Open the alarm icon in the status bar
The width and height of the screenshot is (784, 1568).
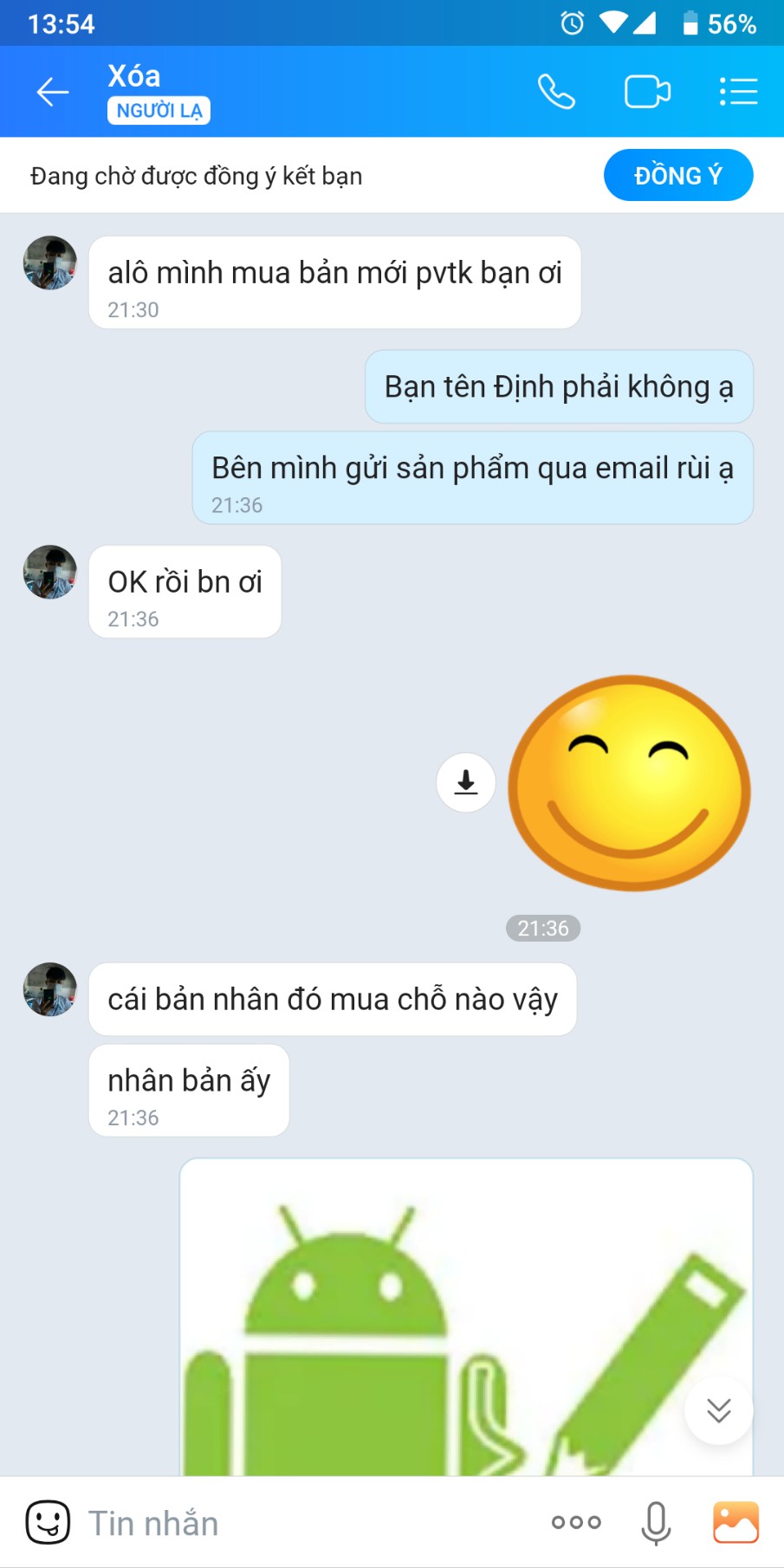[570, 23]
